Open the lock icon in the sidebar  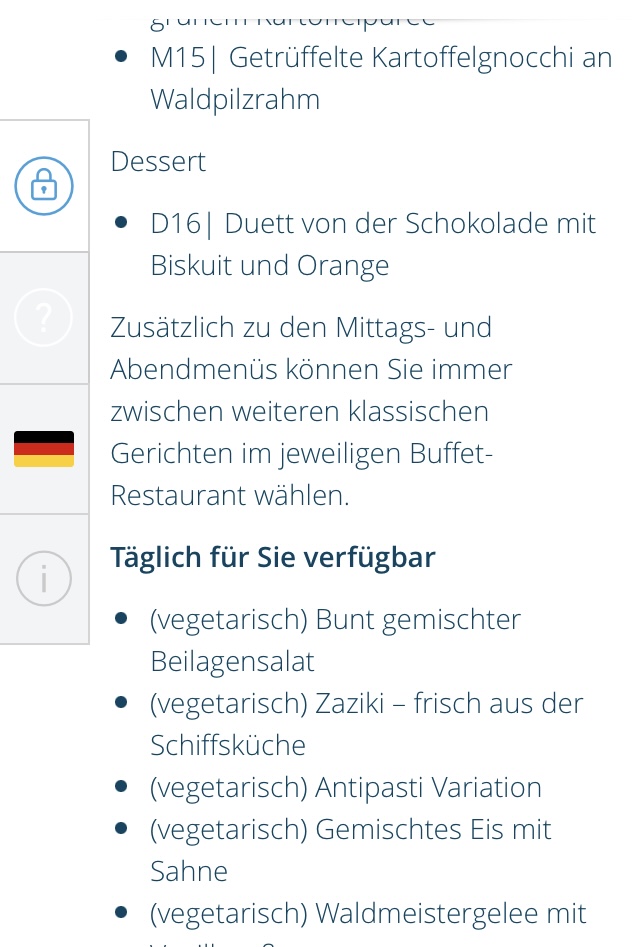(x=44, y=185)
